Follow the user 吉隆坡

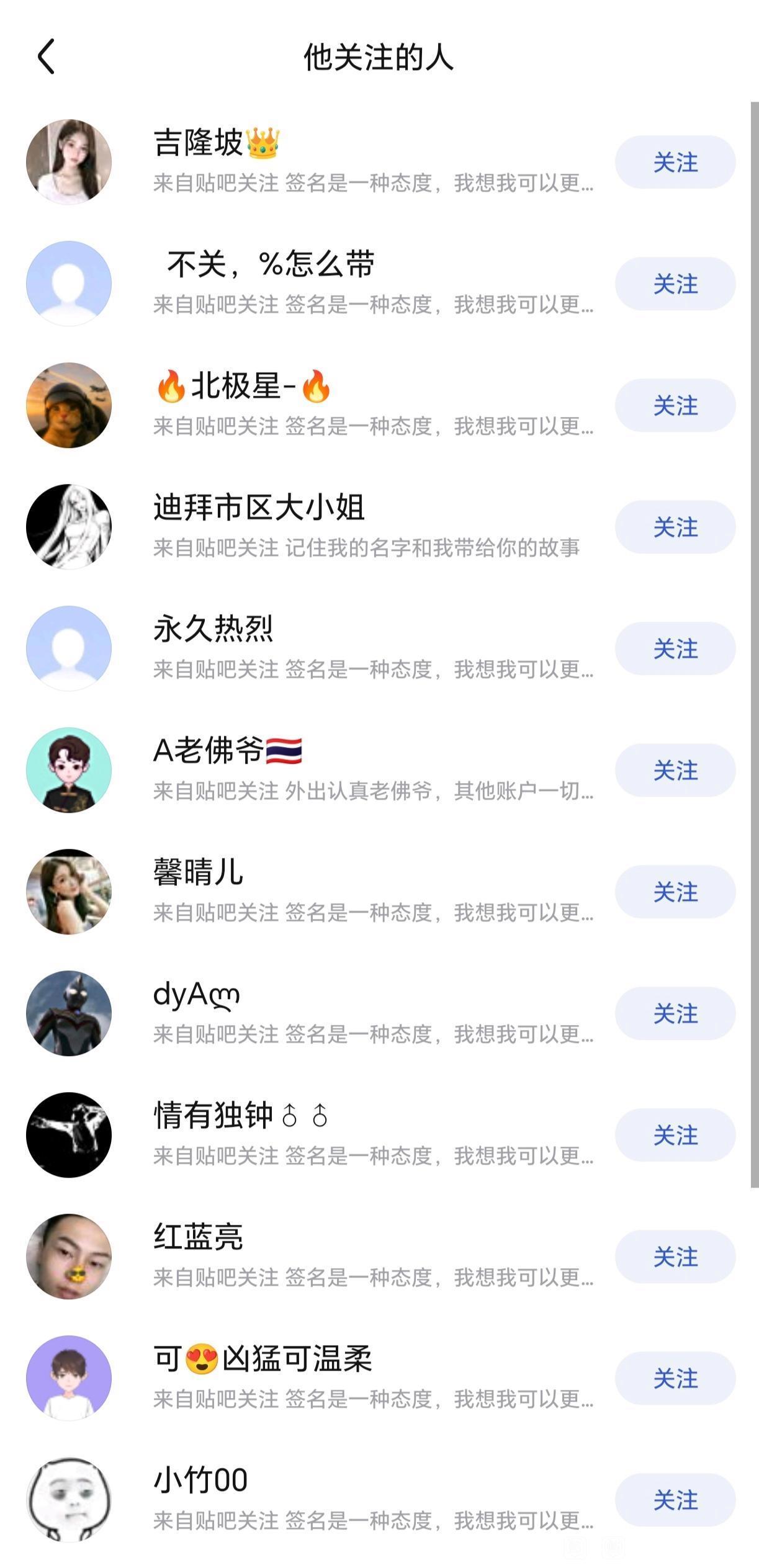pos(675,163)
